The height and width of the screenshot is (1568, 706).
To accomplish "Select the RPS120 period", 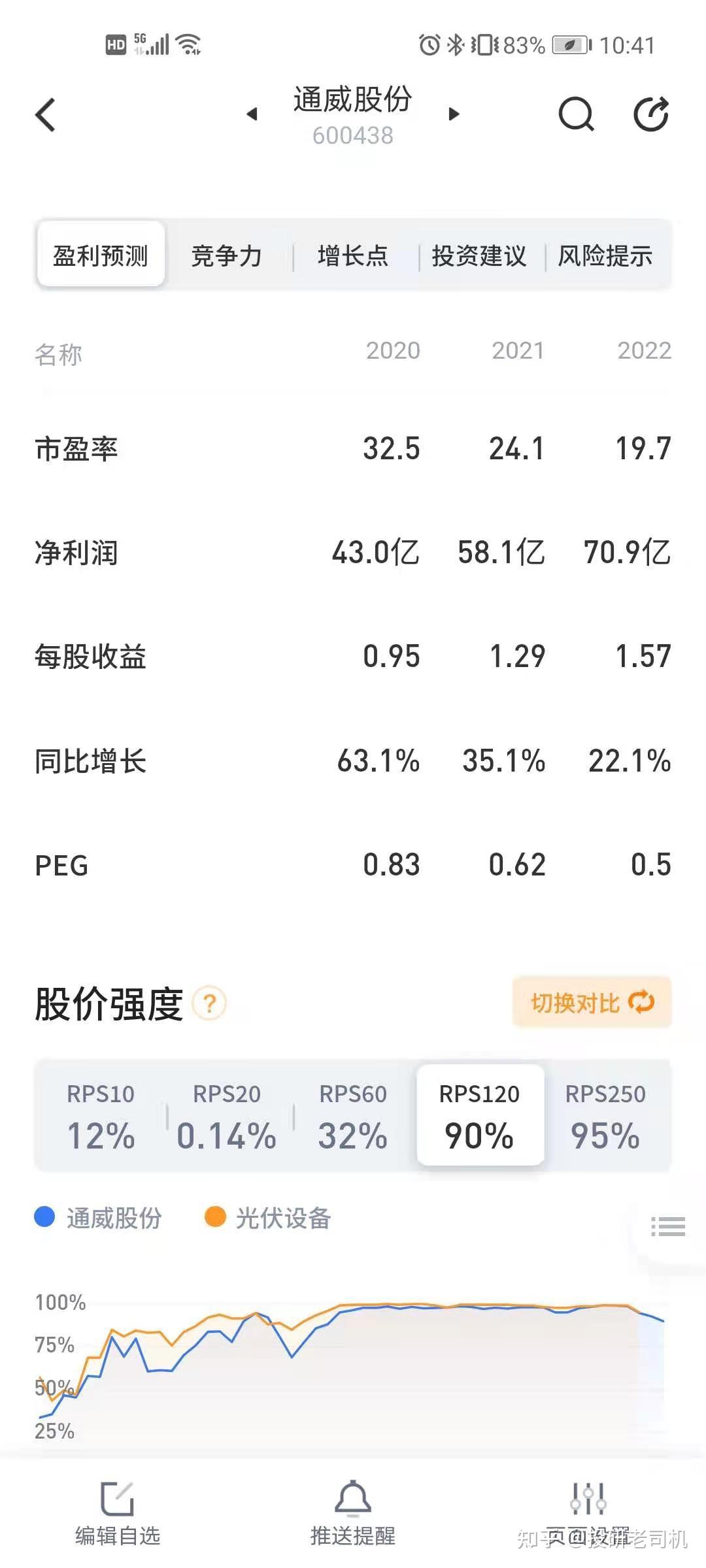I will 479,1115.
